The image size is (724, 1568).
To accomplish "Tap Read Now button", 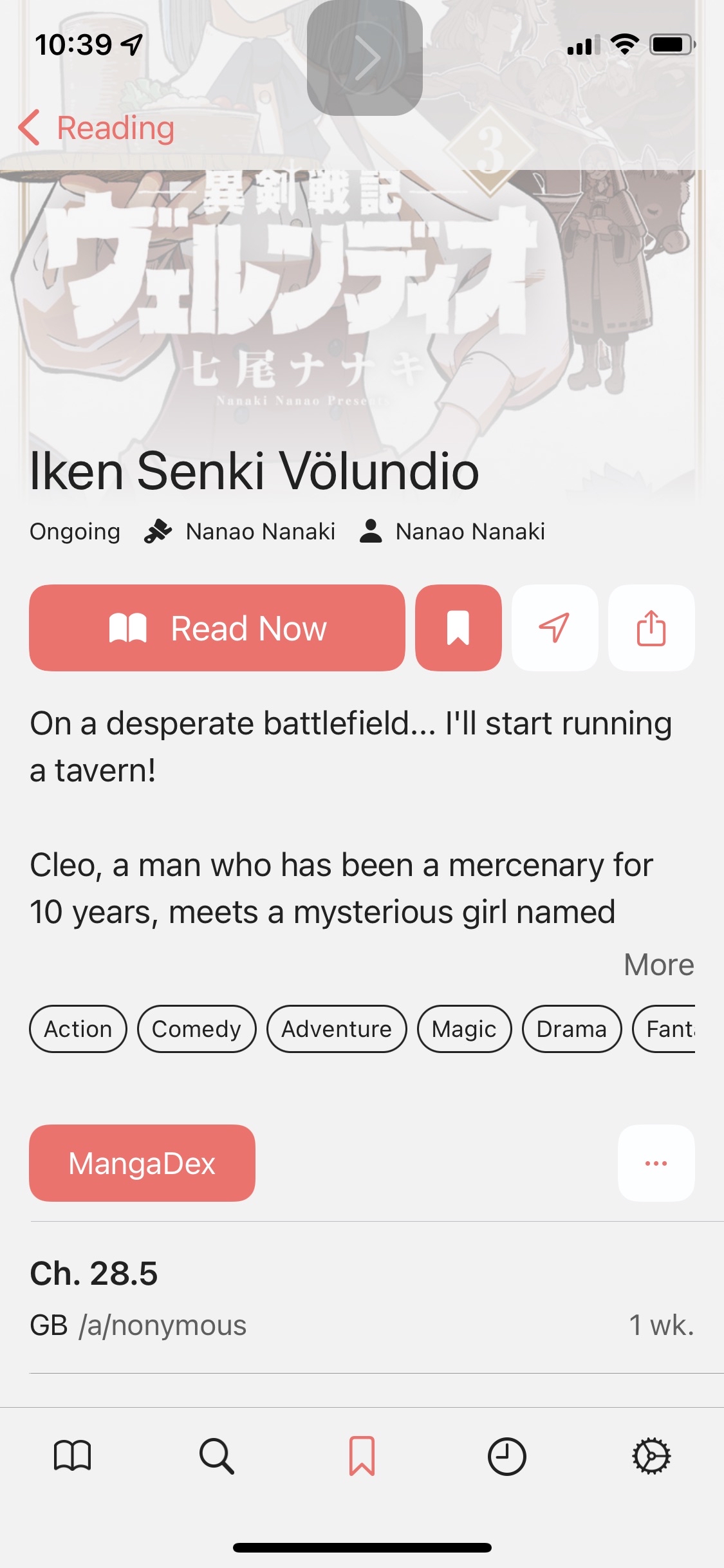I will coord(217,628).
